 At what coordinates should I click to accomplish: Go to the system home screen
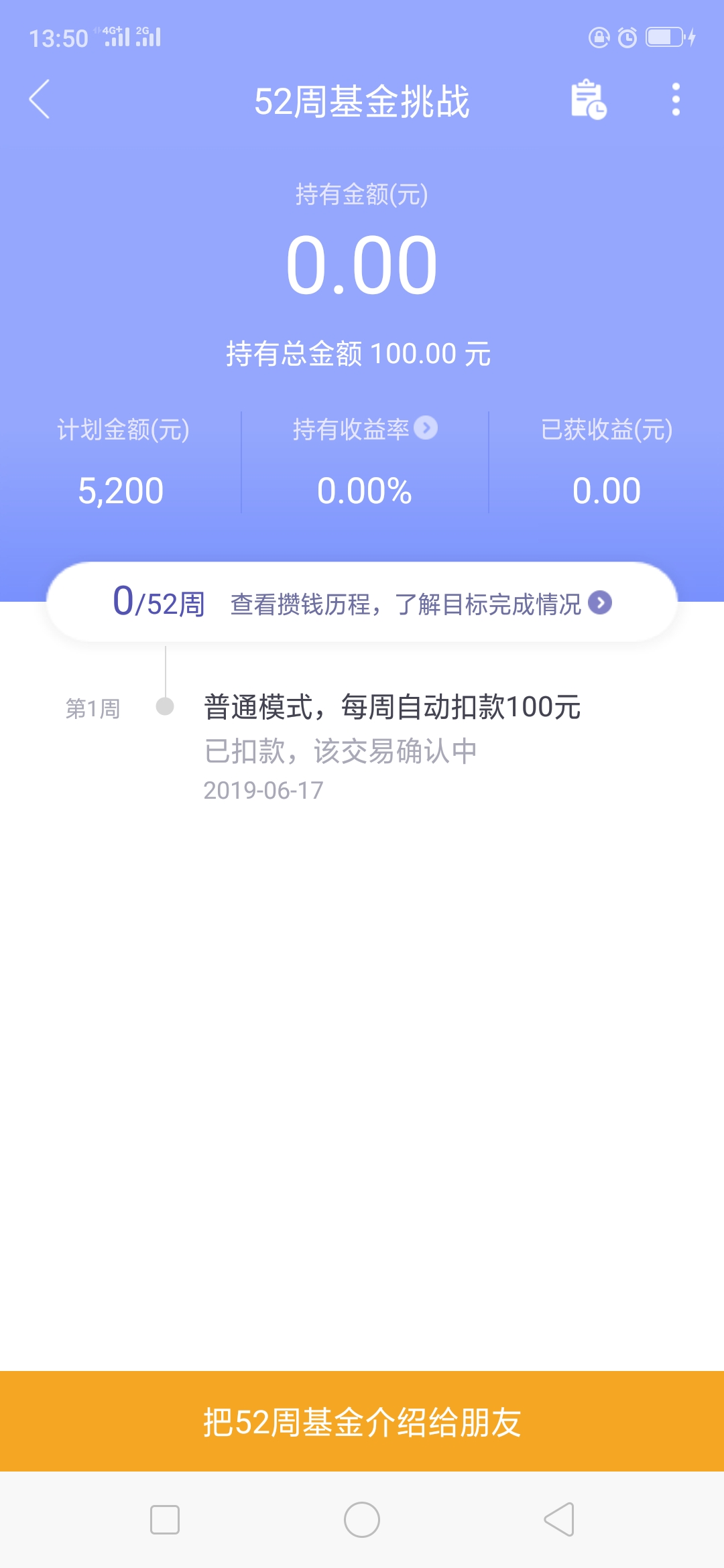pyautogui.click(x=362, y=1520)
